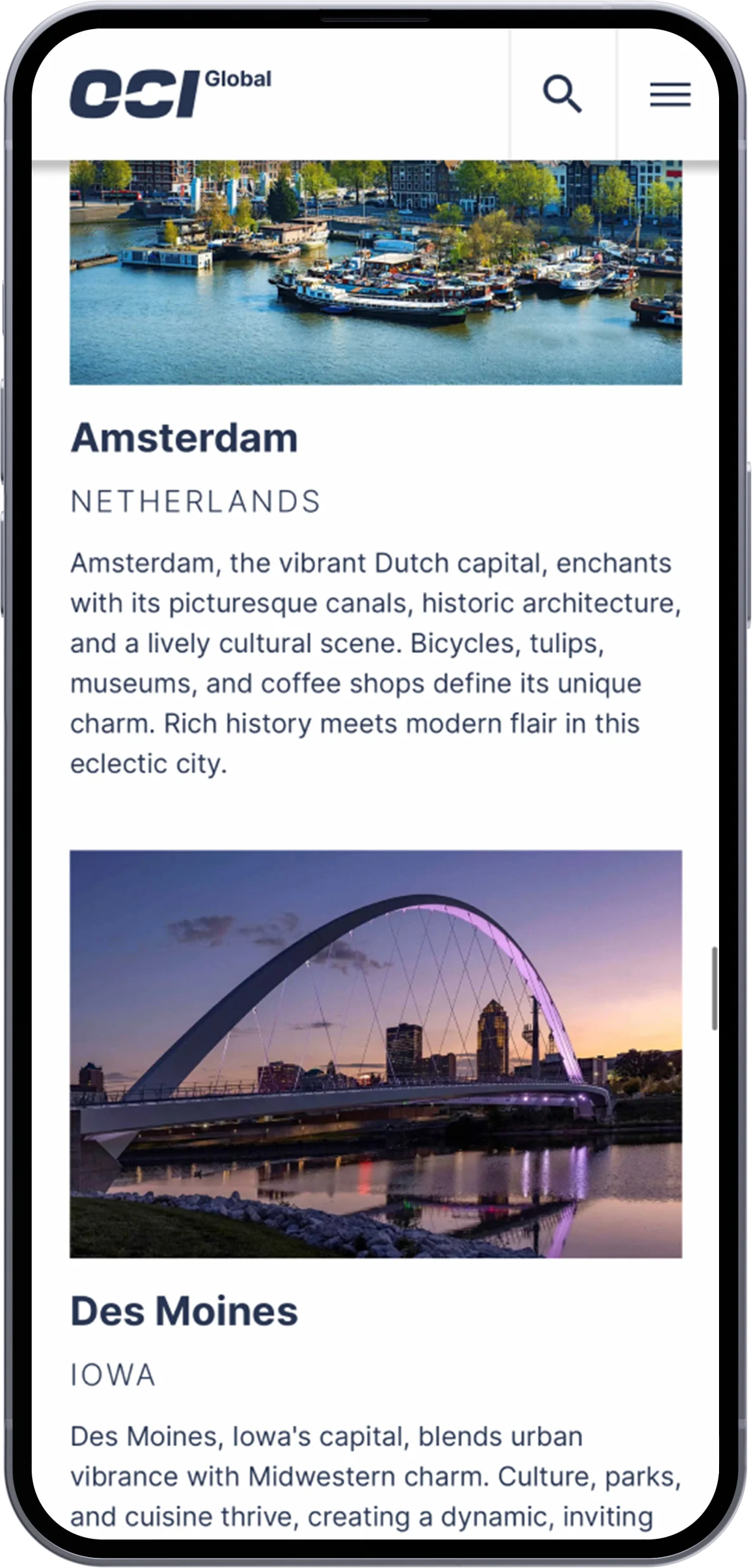Open the hamburger navigation menu

click(670, 94)
